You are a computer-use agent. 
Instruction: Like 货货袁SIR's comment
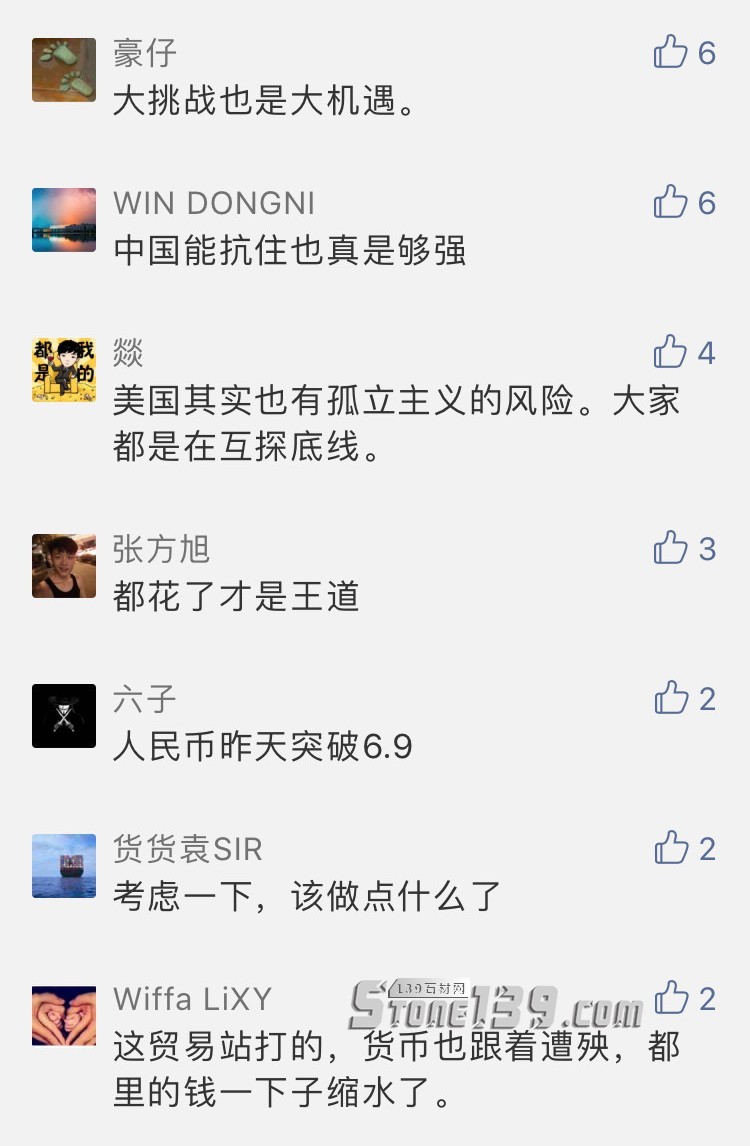point(671,848)
